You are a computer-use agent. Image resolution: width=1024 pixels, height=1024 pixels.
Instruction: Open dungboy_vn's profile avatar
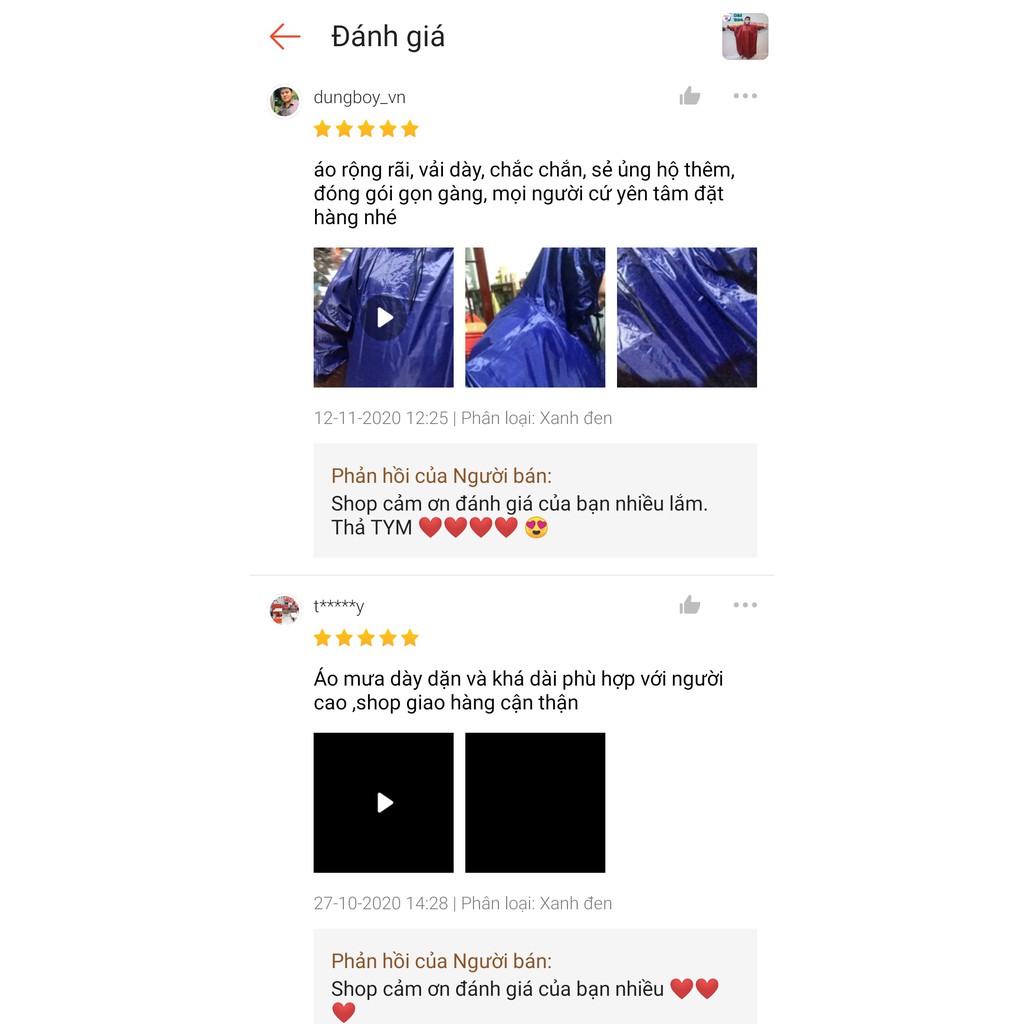tap(285, 101)
